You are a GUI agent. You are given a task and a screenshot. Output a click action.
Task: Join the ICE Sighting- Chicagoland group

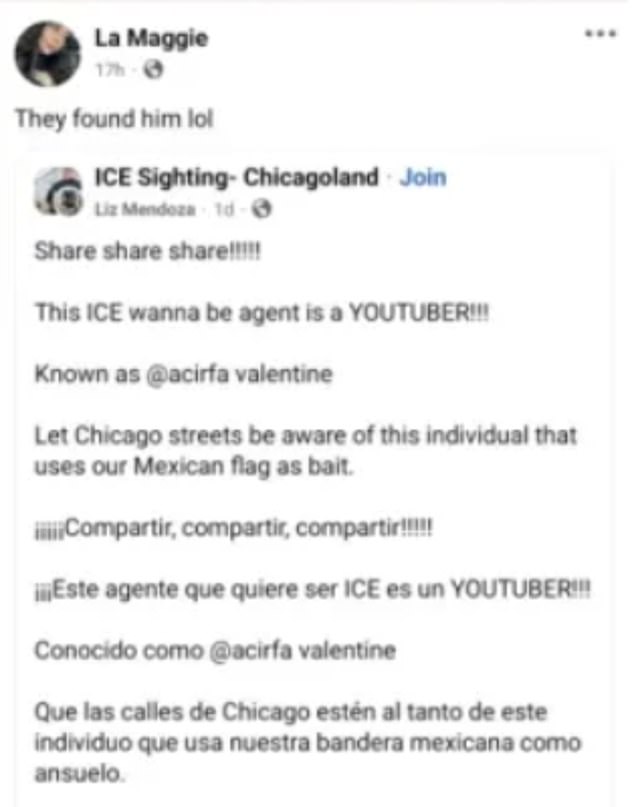pyautogui.click(x=423, y=178)
